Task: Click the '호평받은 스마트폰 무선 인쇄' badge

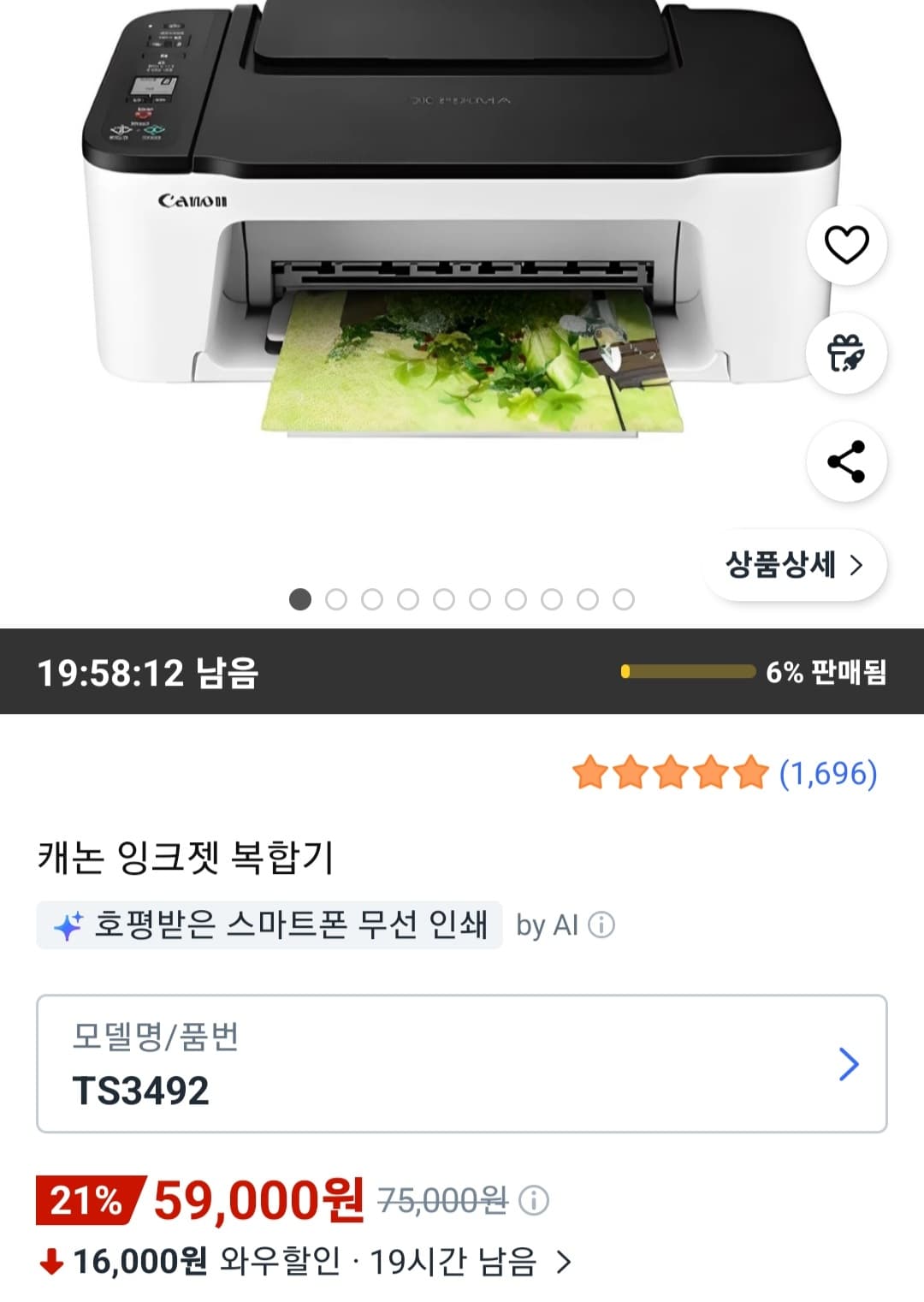Action: click(269, 924)
